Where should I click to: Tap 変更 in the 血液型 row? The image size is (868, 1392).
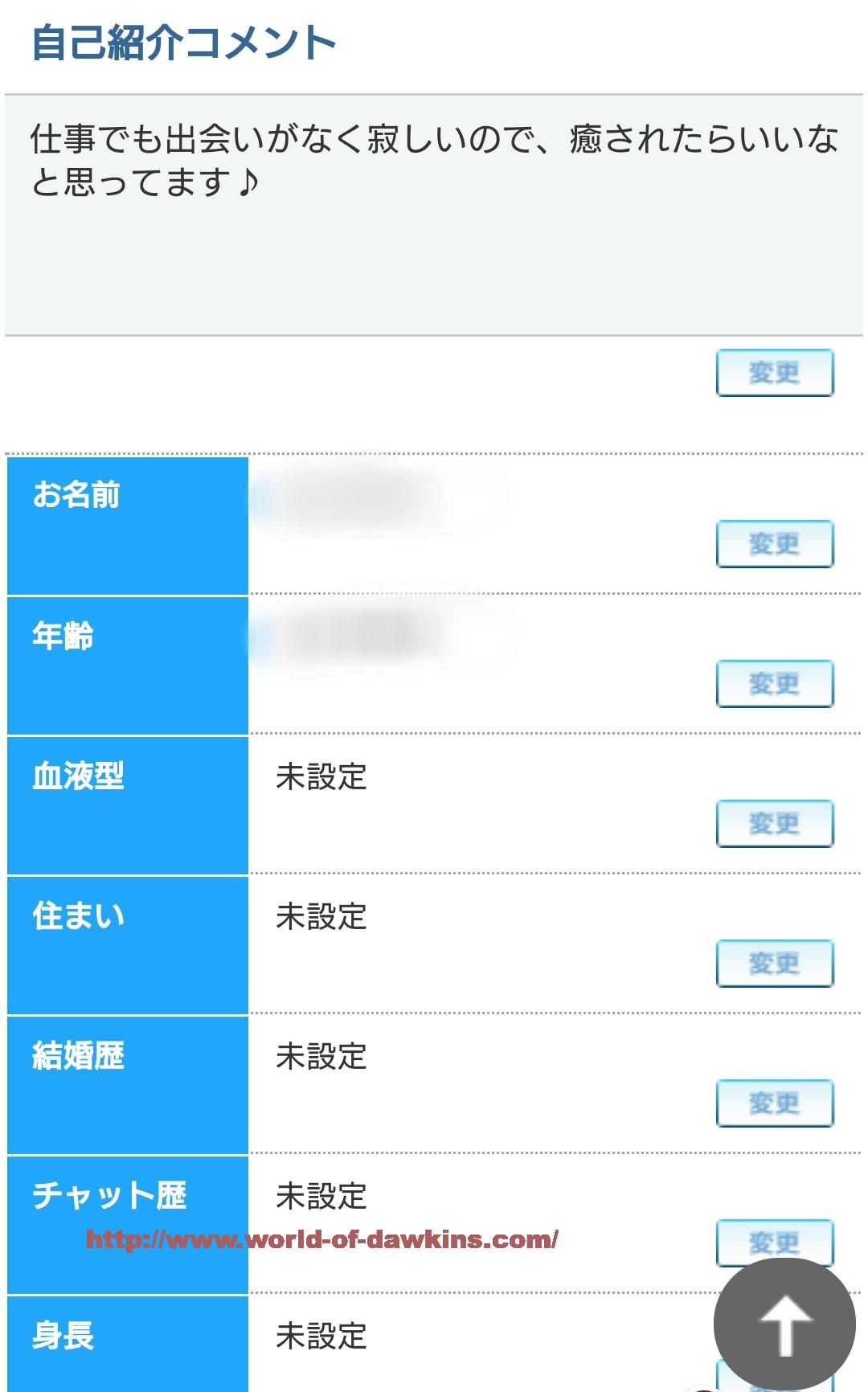tap(774, 824)
